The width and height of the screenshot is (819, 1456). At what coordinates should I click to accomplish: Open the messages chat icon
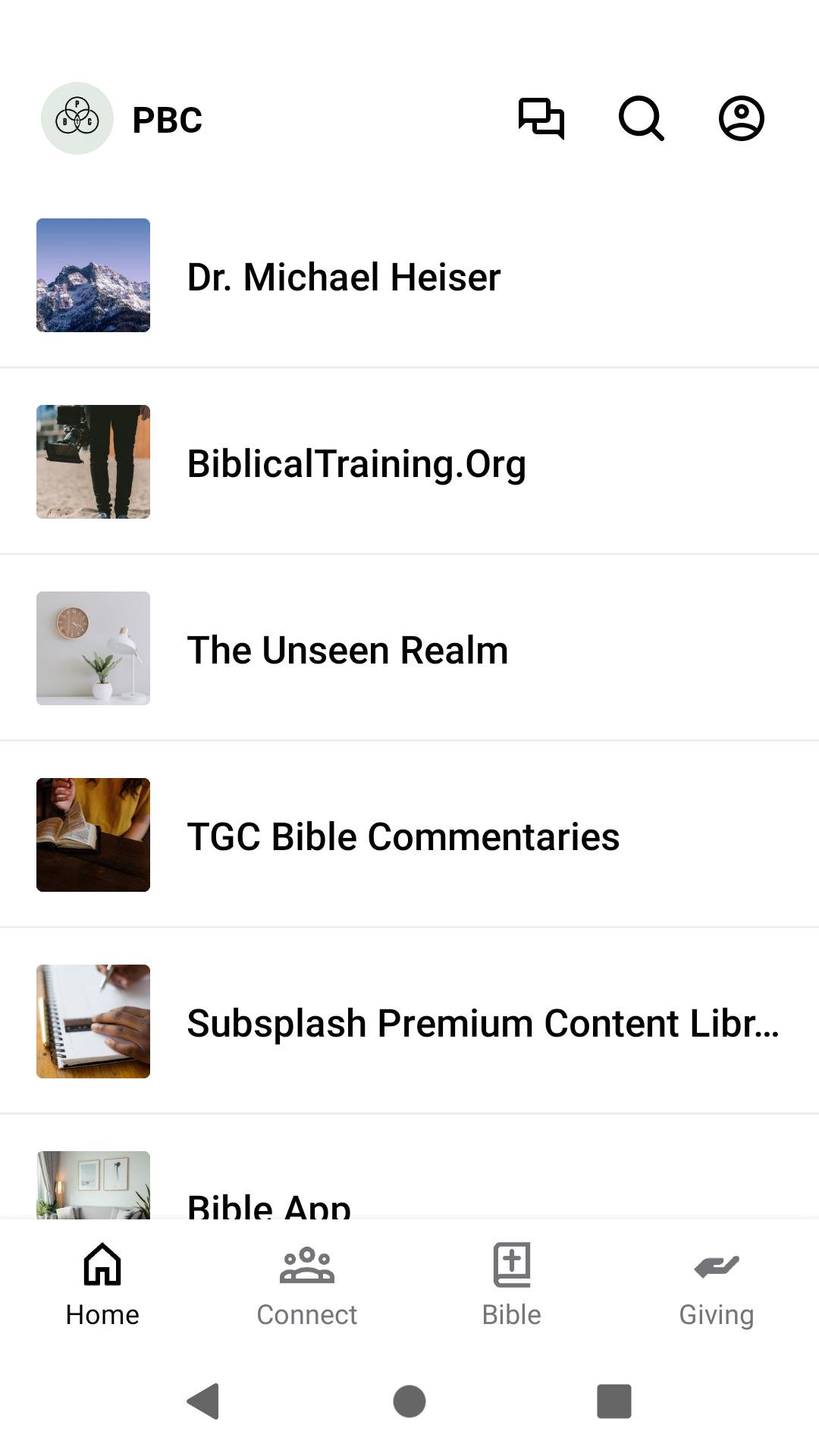(x=541, y=118)
